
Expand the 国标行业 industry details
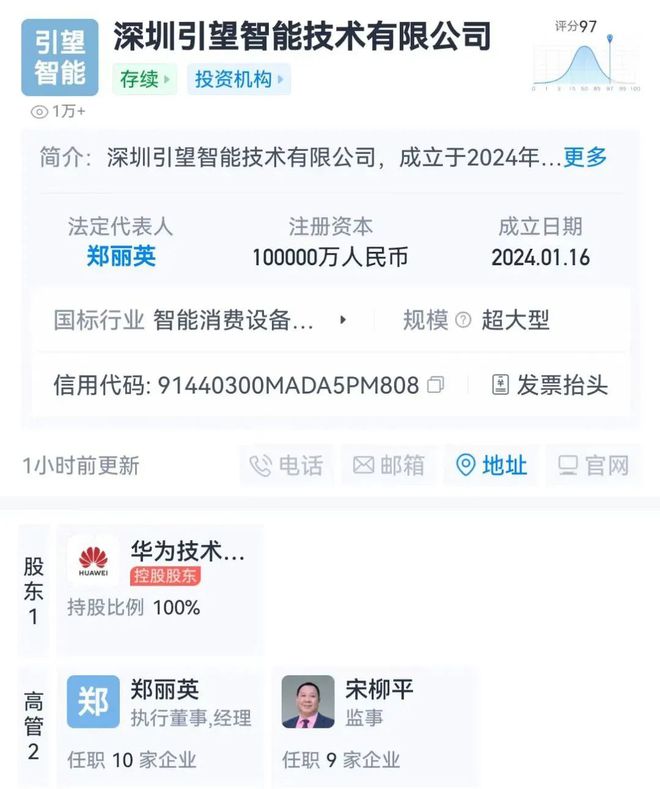[x=343, y=320]
